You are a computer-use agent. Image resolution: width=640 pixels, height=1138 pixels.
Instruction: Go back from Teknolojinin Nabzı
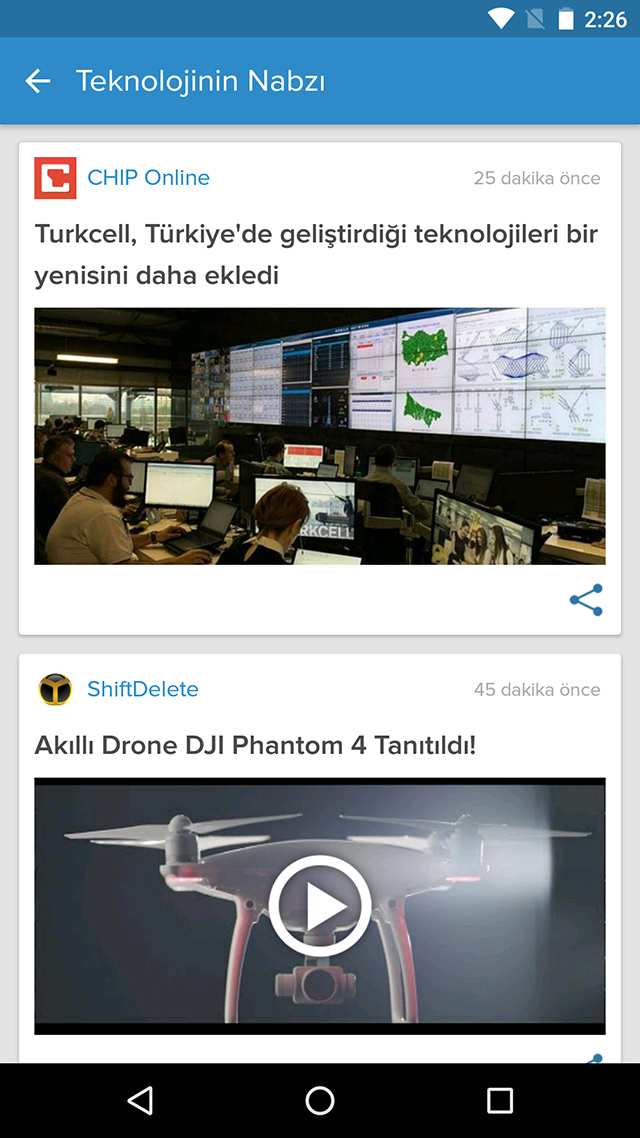38,82
